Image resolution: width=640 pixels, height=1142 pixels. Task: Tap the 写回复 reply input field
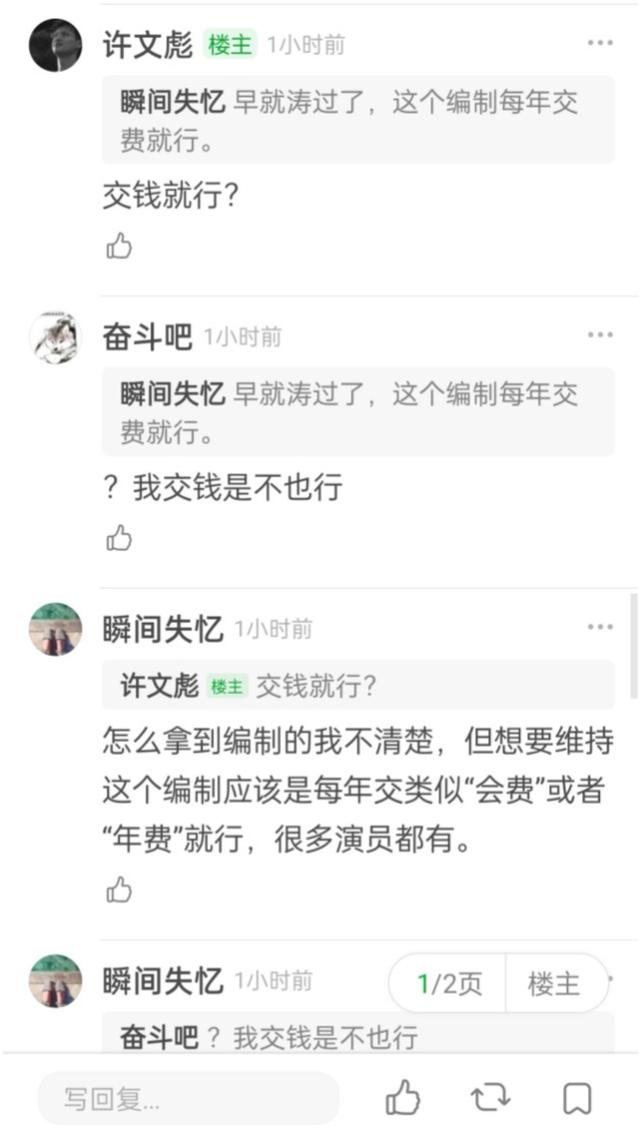tap(188, 1100)
